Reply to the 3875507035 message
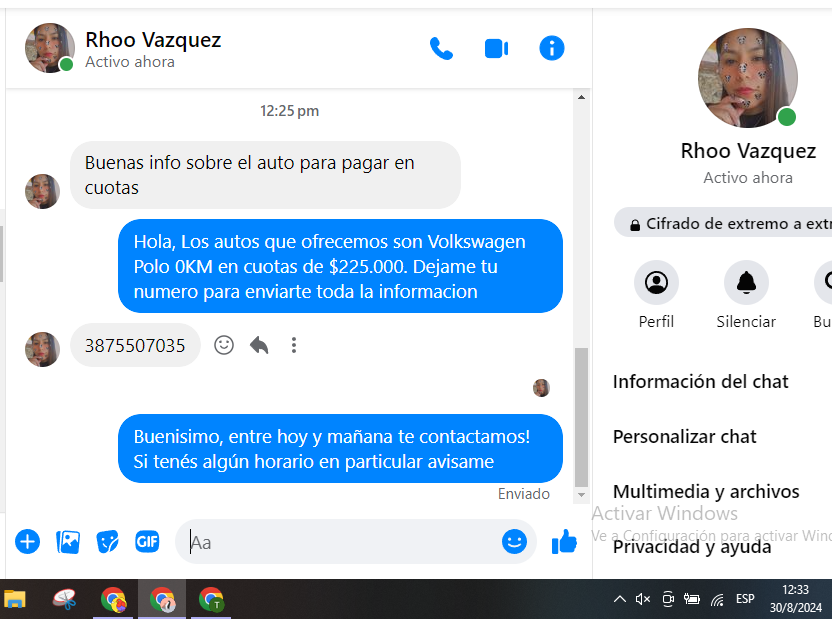The image size is (832, 619). [259, 345]
